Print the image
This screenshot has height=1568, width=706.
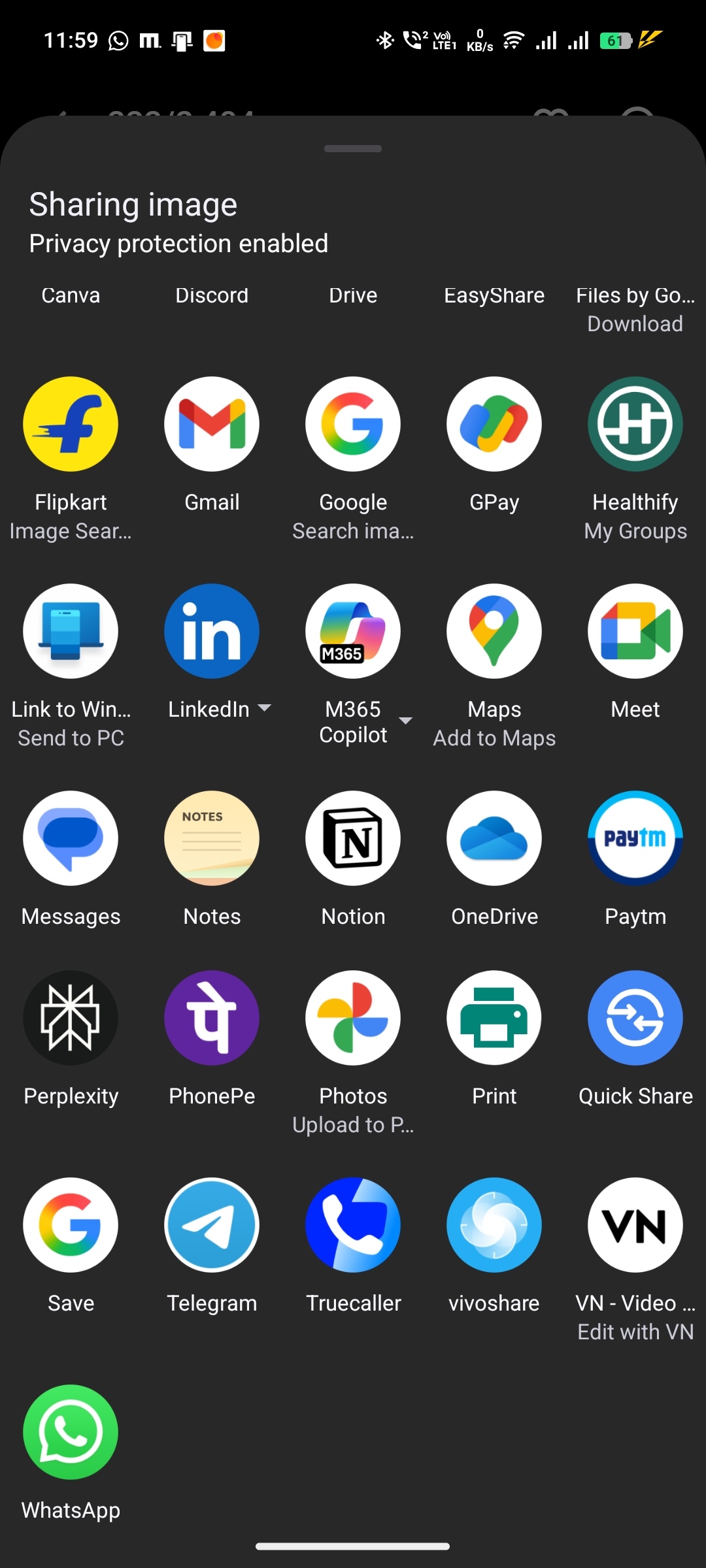(x=494, y=1017)
